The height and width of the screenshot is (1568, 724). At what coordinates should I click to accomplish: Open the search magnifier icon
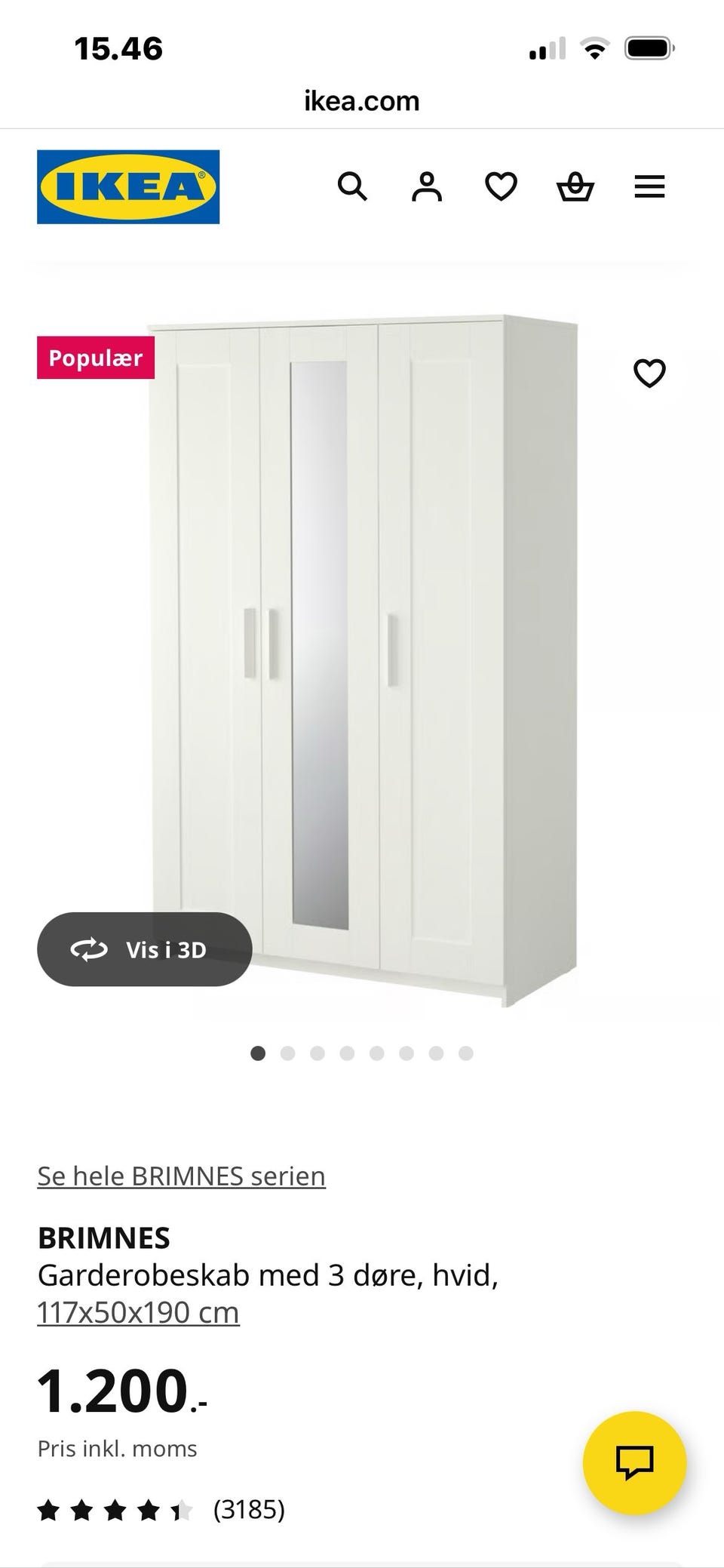click(352, 186)
